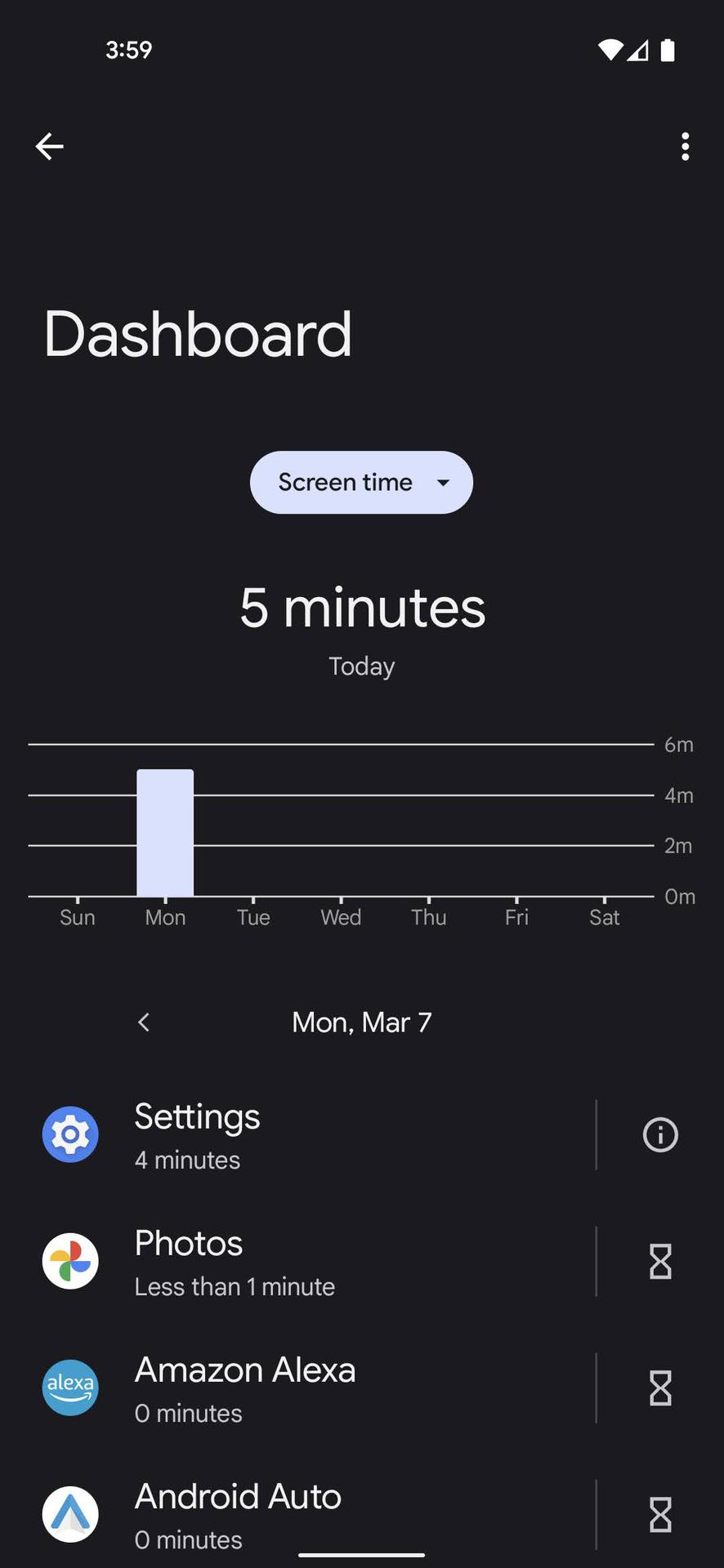The width and height of the screenshot is (724, 1568).
Task: Go back using the arrow icon
Action: tap(50, 147)
